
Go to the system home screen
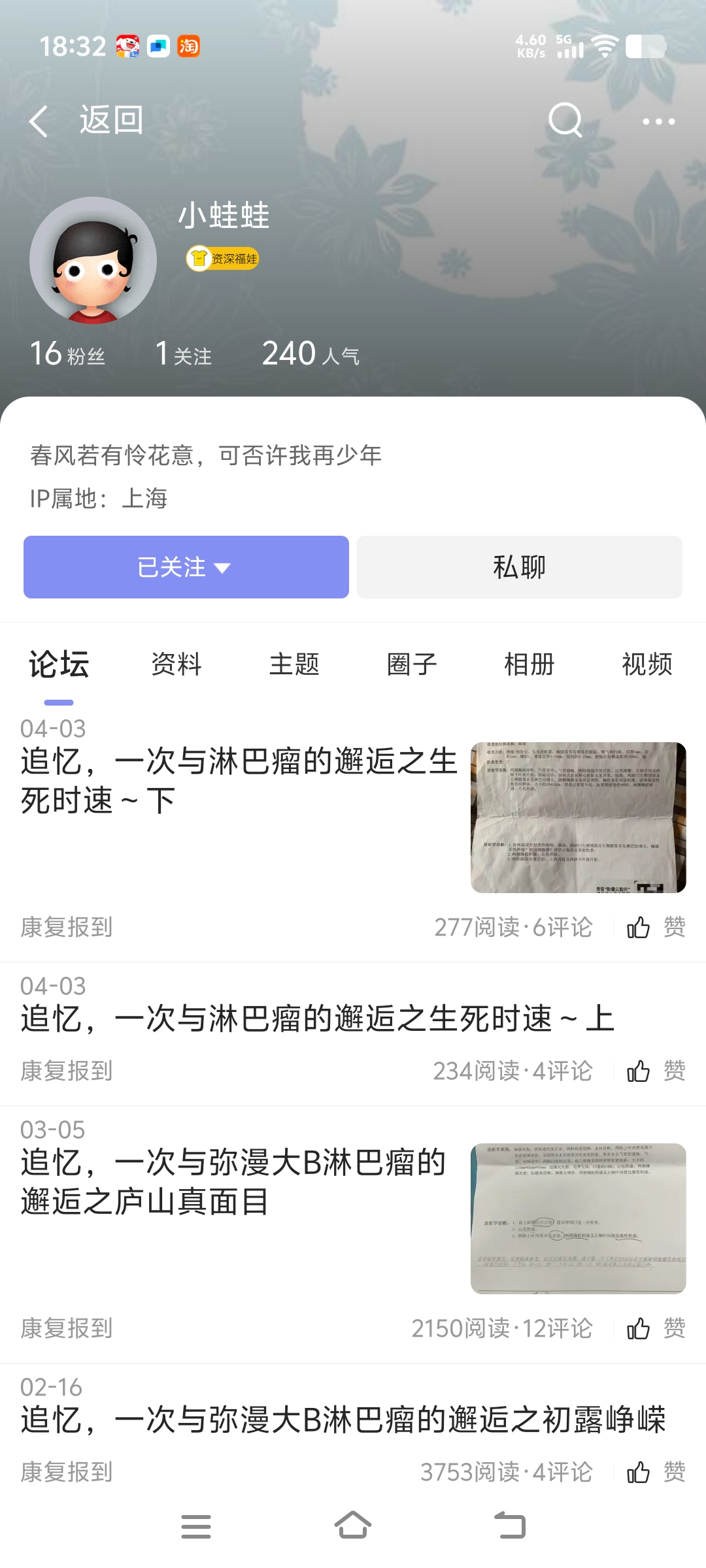pos(353,1526)
